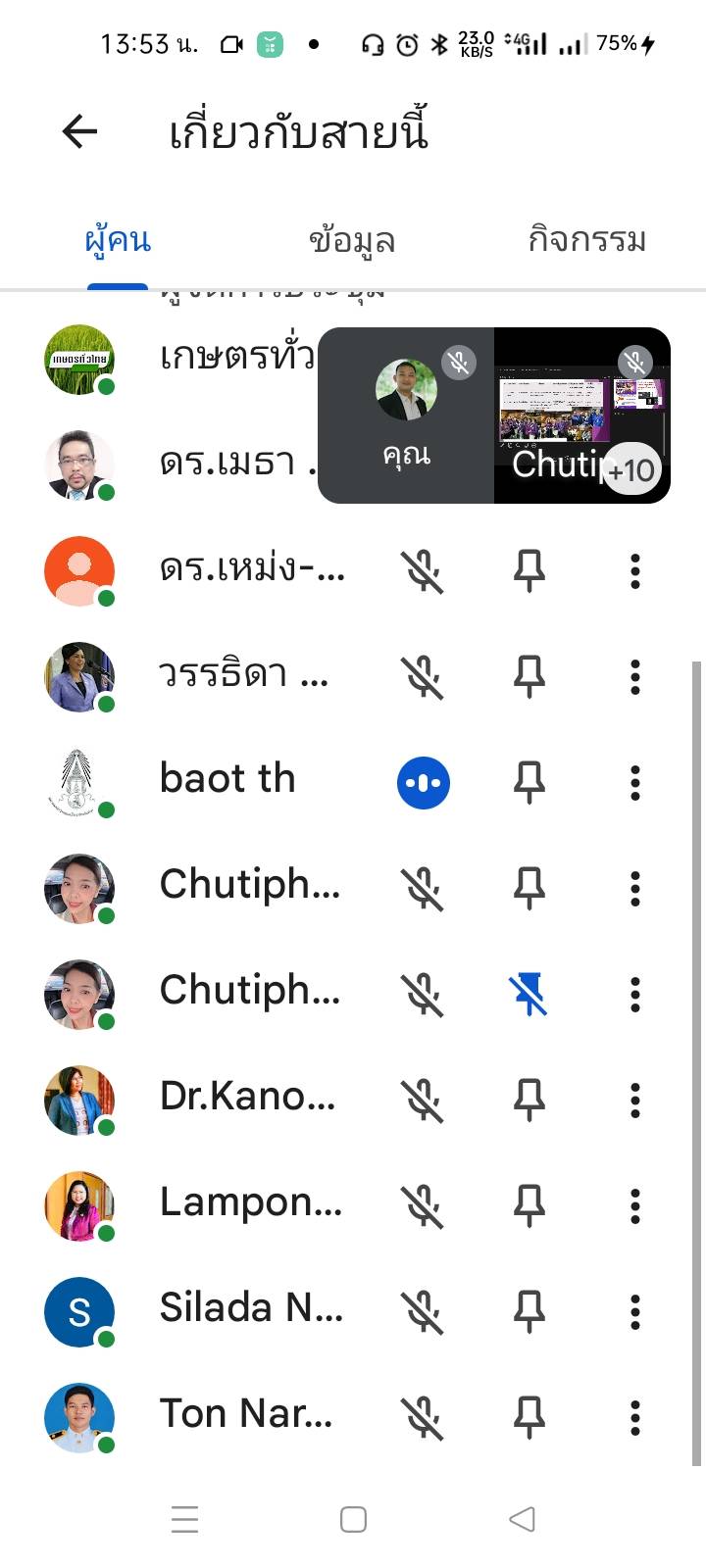Screen dimensions: 706x1568
Task: Mute วรรธิดา's microphone
Action: pos(424,676)
